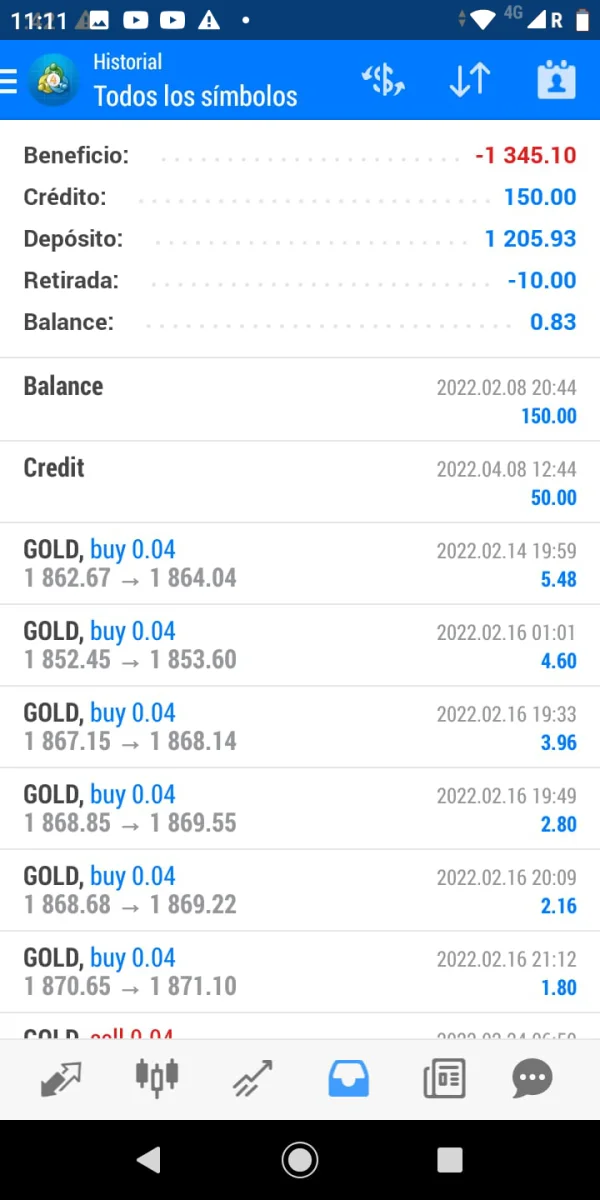Open GOLD buy trade with profit 4.60
This screenshot has width=600, height=1200.
[300, 645]
